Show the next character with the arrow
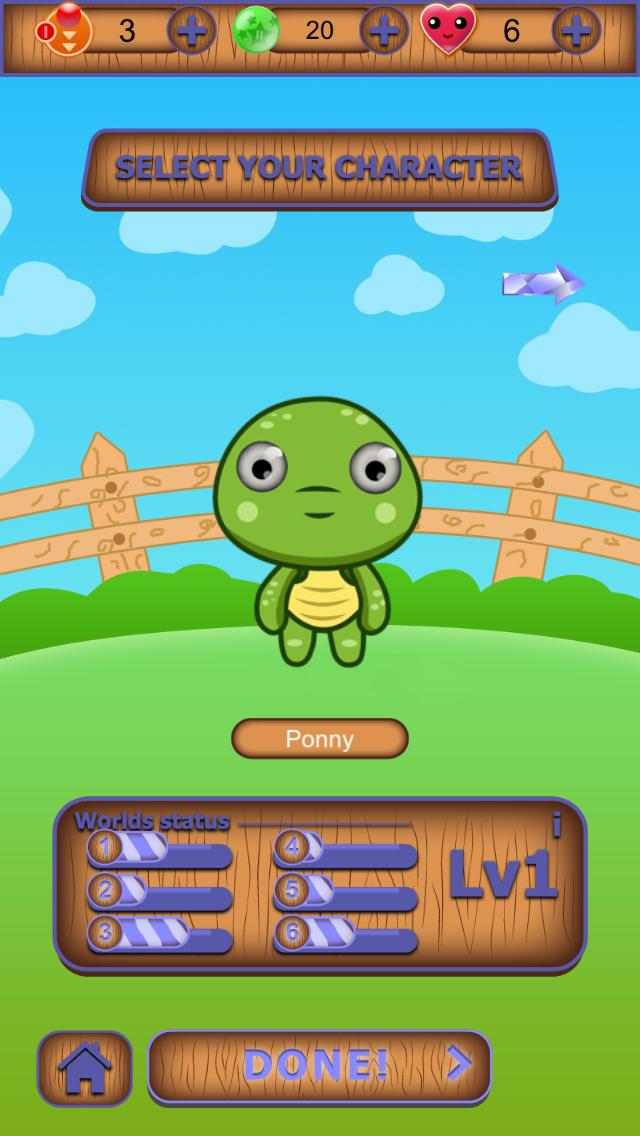 coord(543,284)
